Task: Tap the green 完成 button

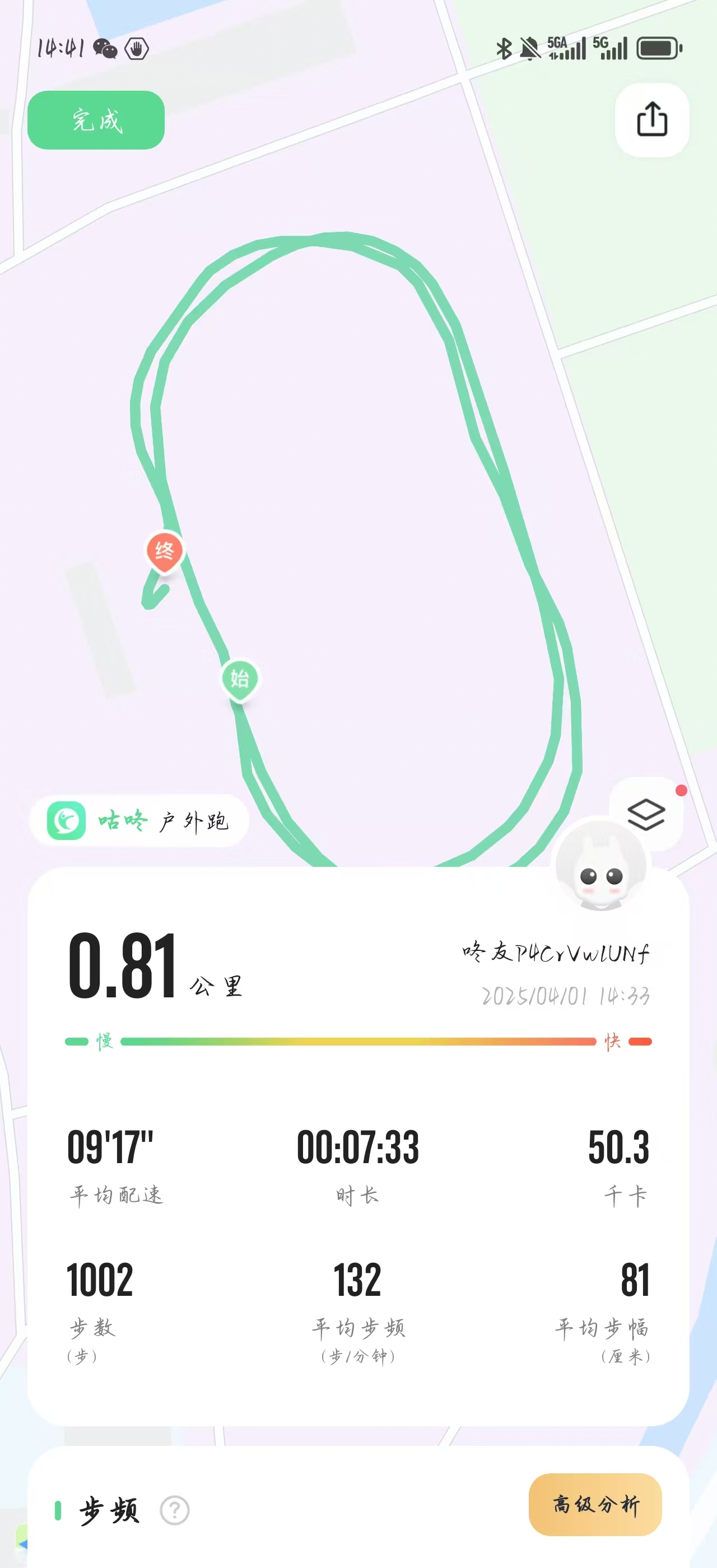Action: coord(96,120)
